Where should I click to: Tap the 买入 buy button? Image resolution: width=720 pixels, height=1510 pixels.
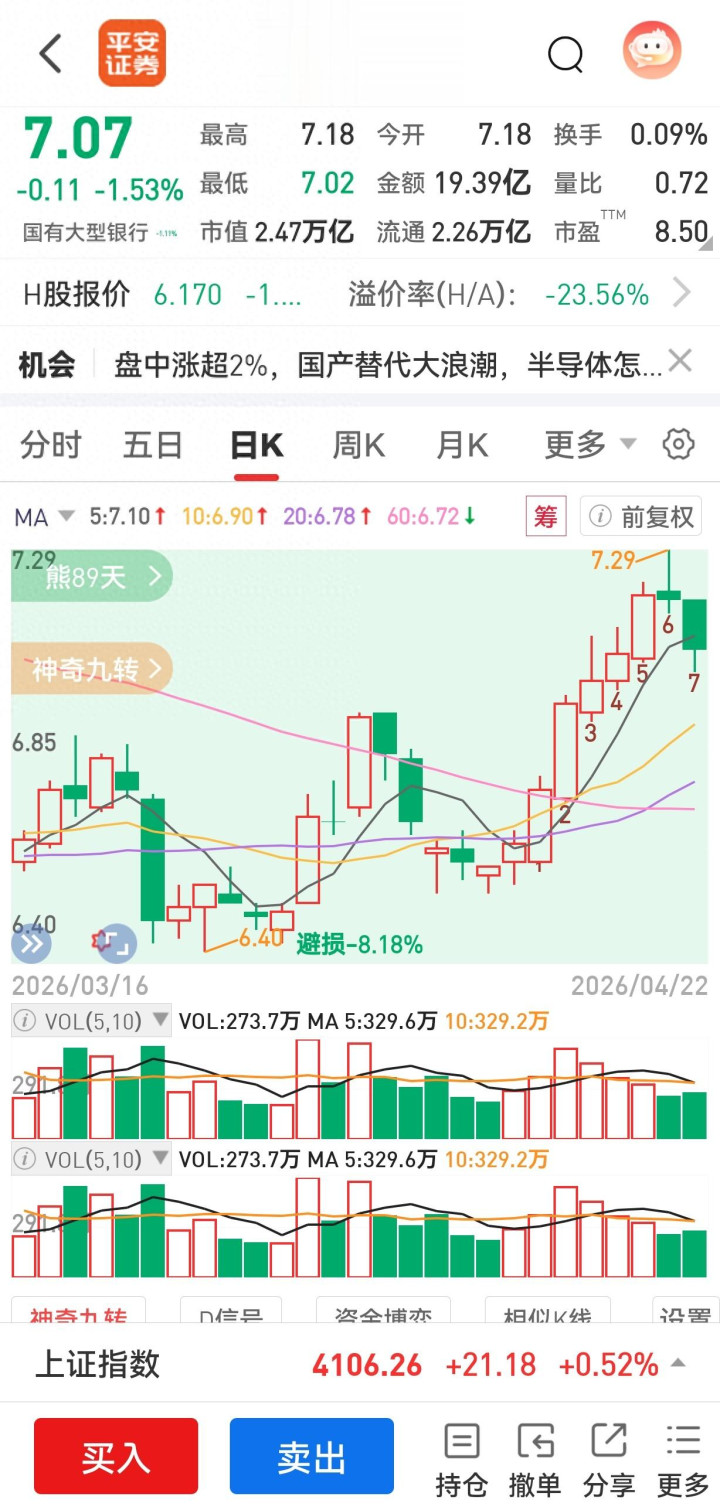tap(116, 1457)
